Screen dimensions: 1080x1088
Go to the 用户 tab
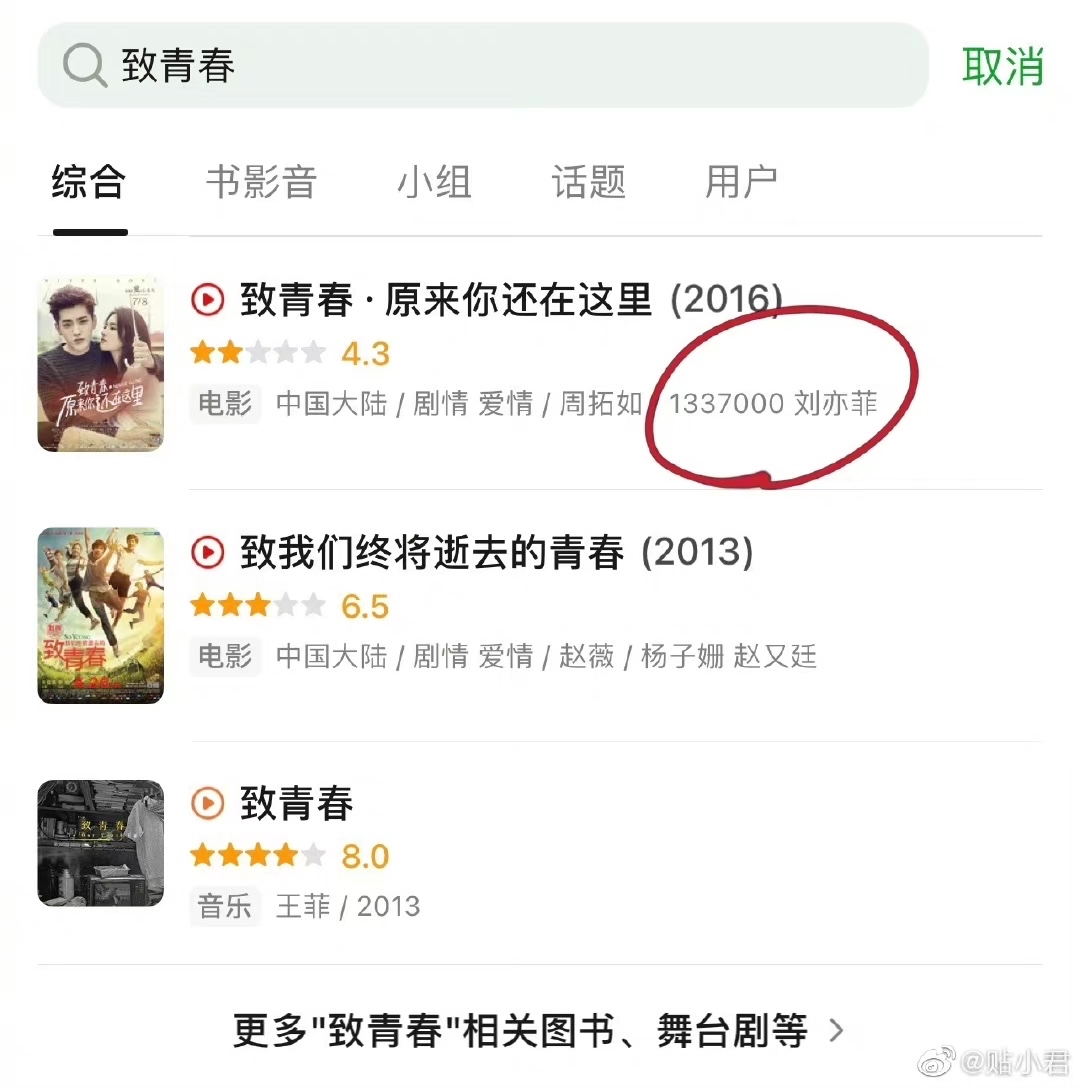click(741, 183)
